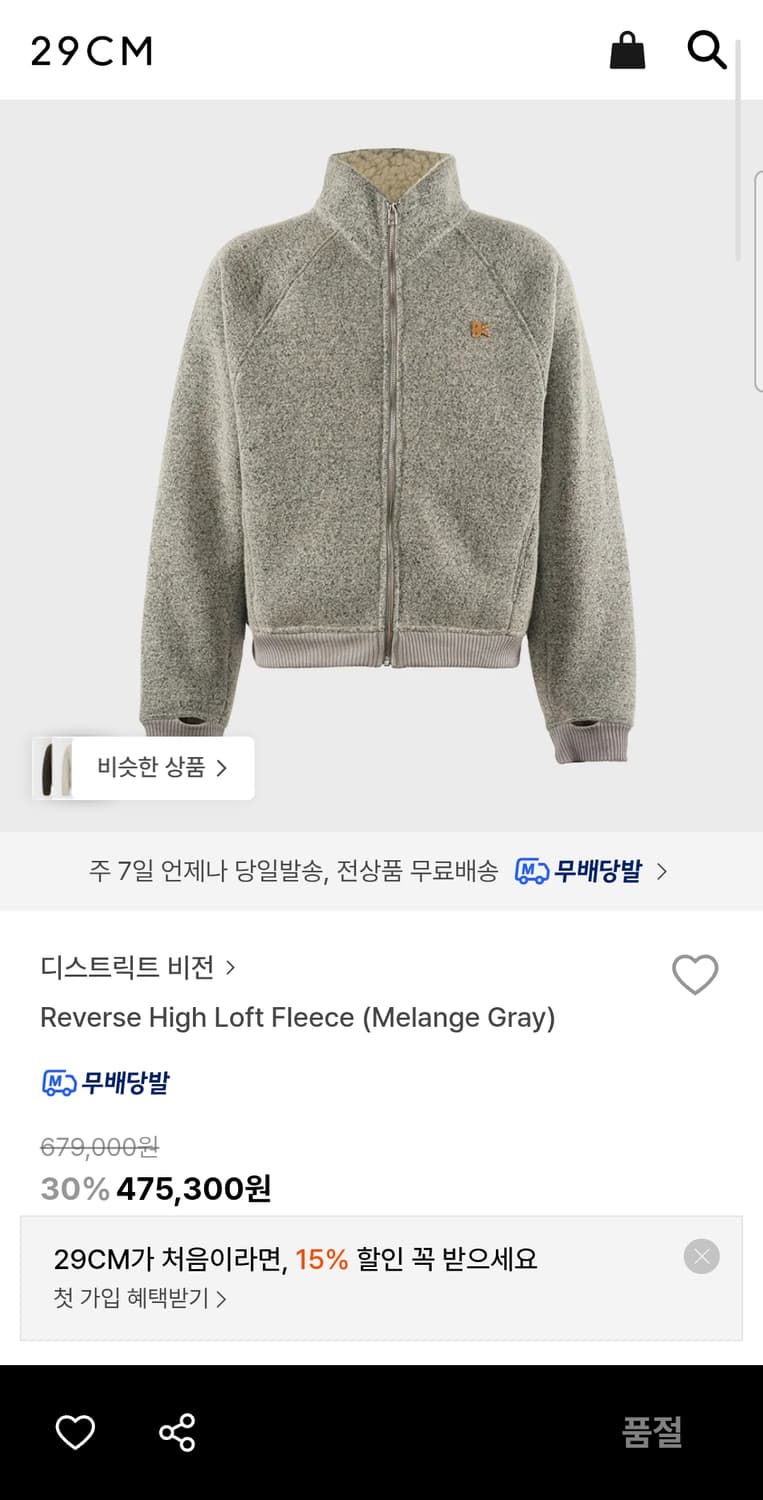This screenshot has height=1500, width=763.
Task: Tap the cart icon at the top right
Action: pyautogui.click(x=627, y=51)
